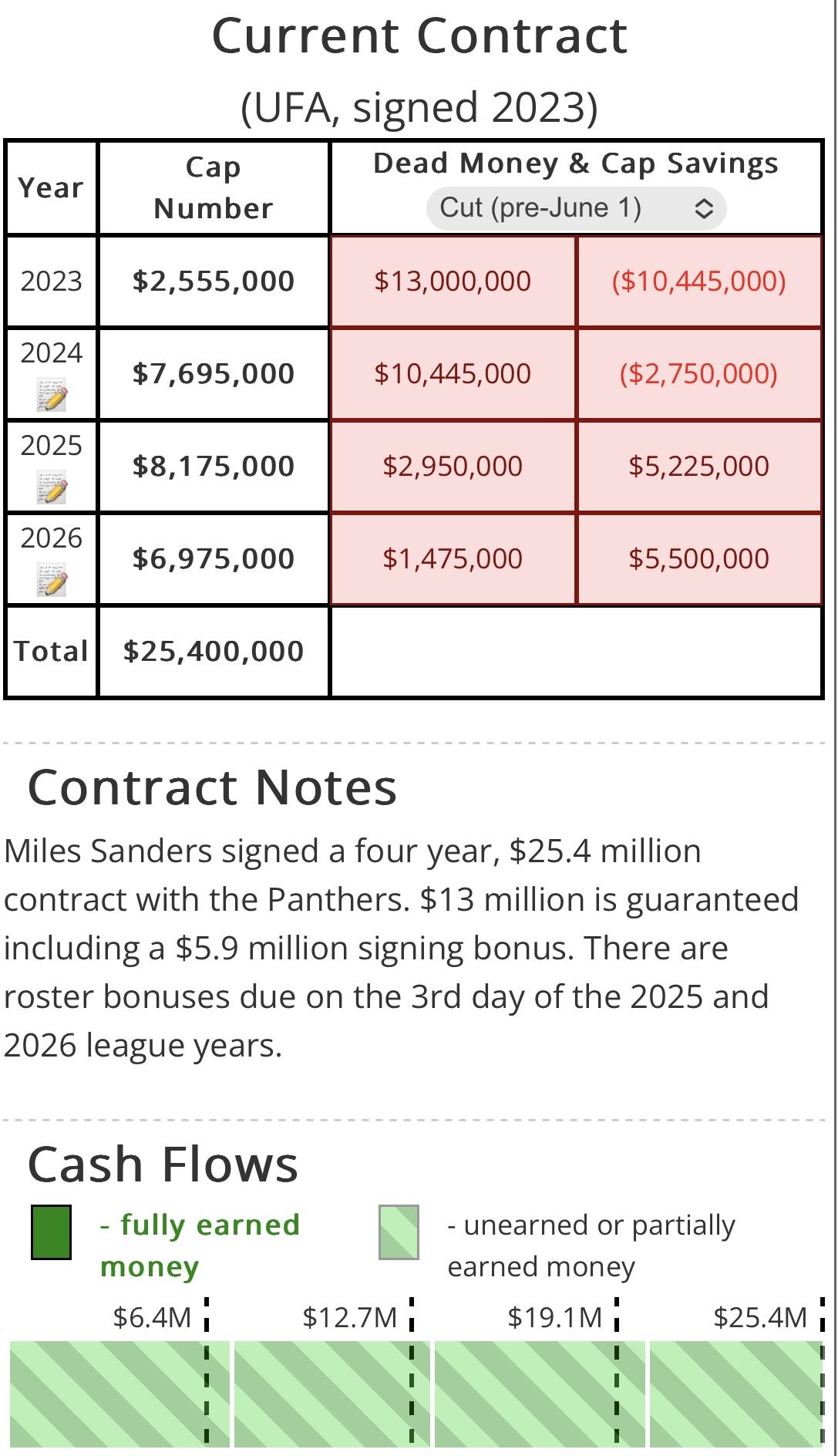Open the Cut (pre-June 1) dropdown
Image resolution: width=838 pixels, height=1456 pixels.
(576, 208)
